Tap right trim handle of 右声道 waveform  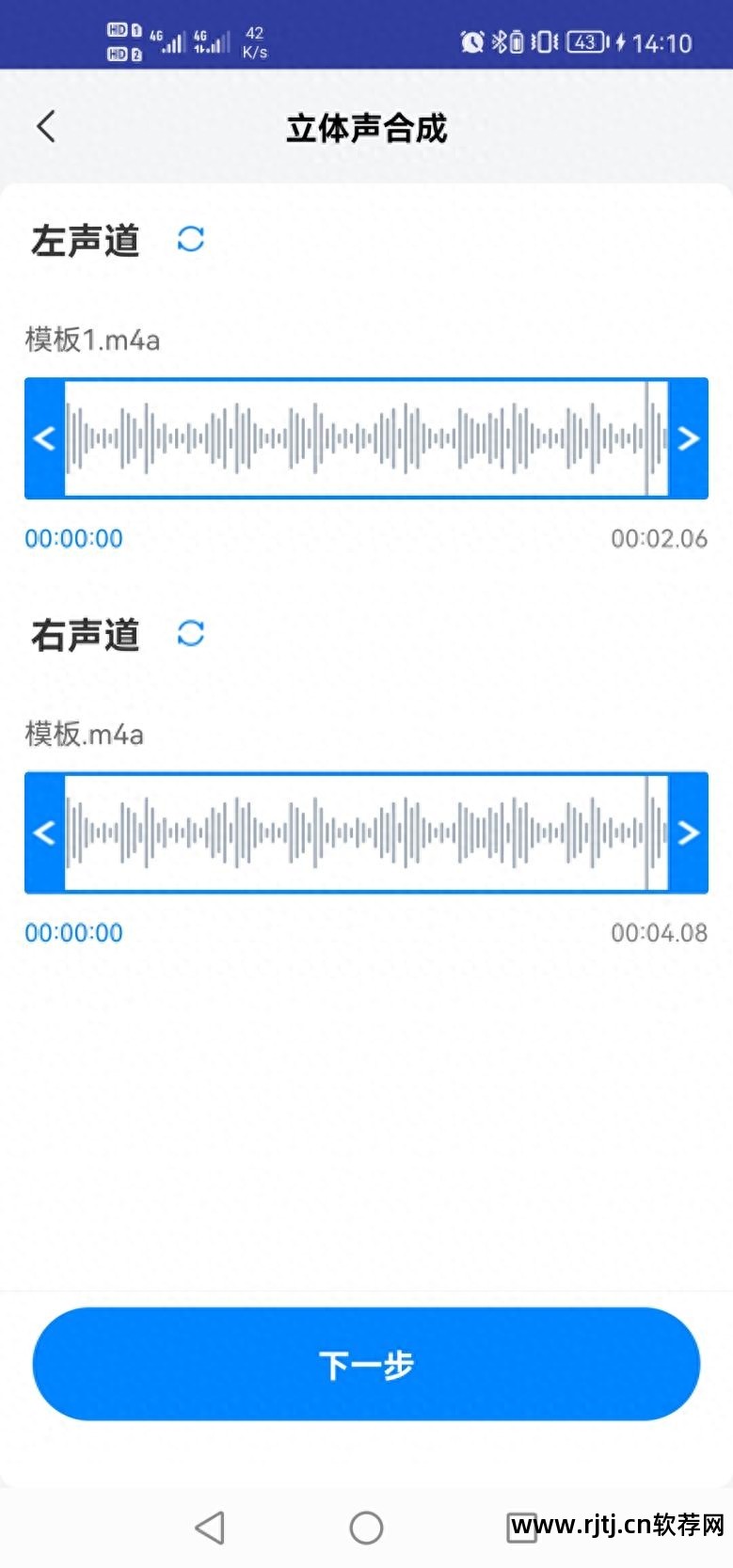pyautogui.click(x=688, y=832)
